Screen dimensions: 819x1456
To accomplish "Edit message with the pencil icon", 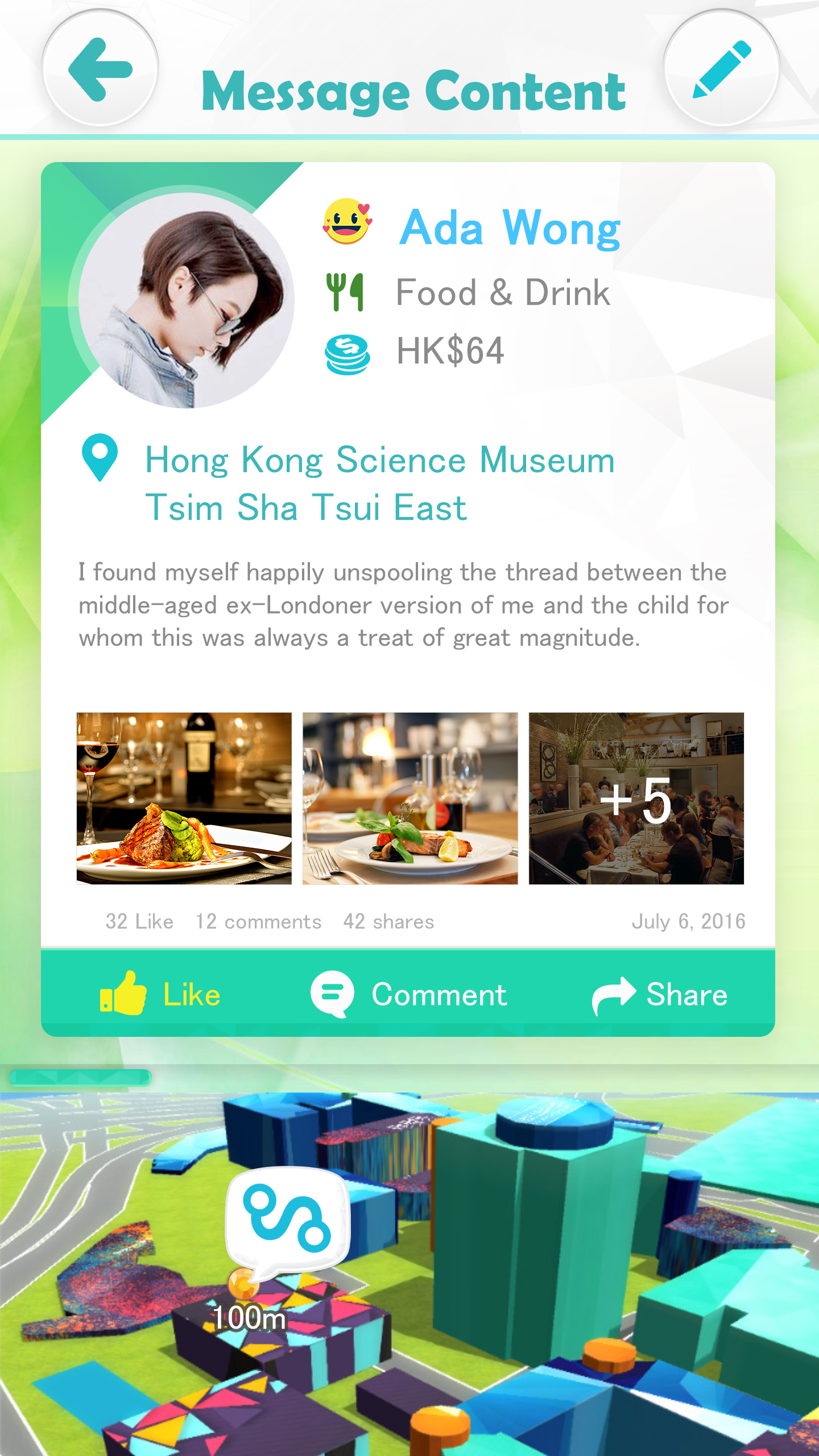I will point(721,69).
